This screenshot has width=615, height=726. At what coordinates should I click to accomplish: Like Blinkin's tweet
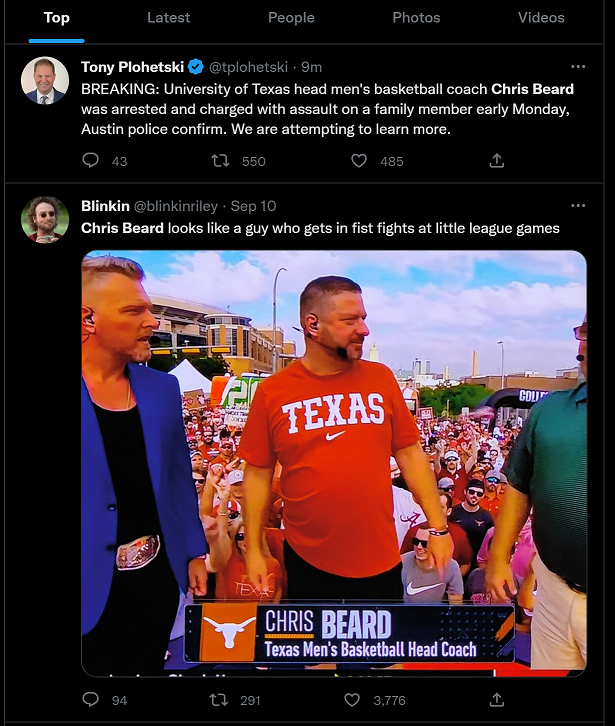(x=352, y=699)
